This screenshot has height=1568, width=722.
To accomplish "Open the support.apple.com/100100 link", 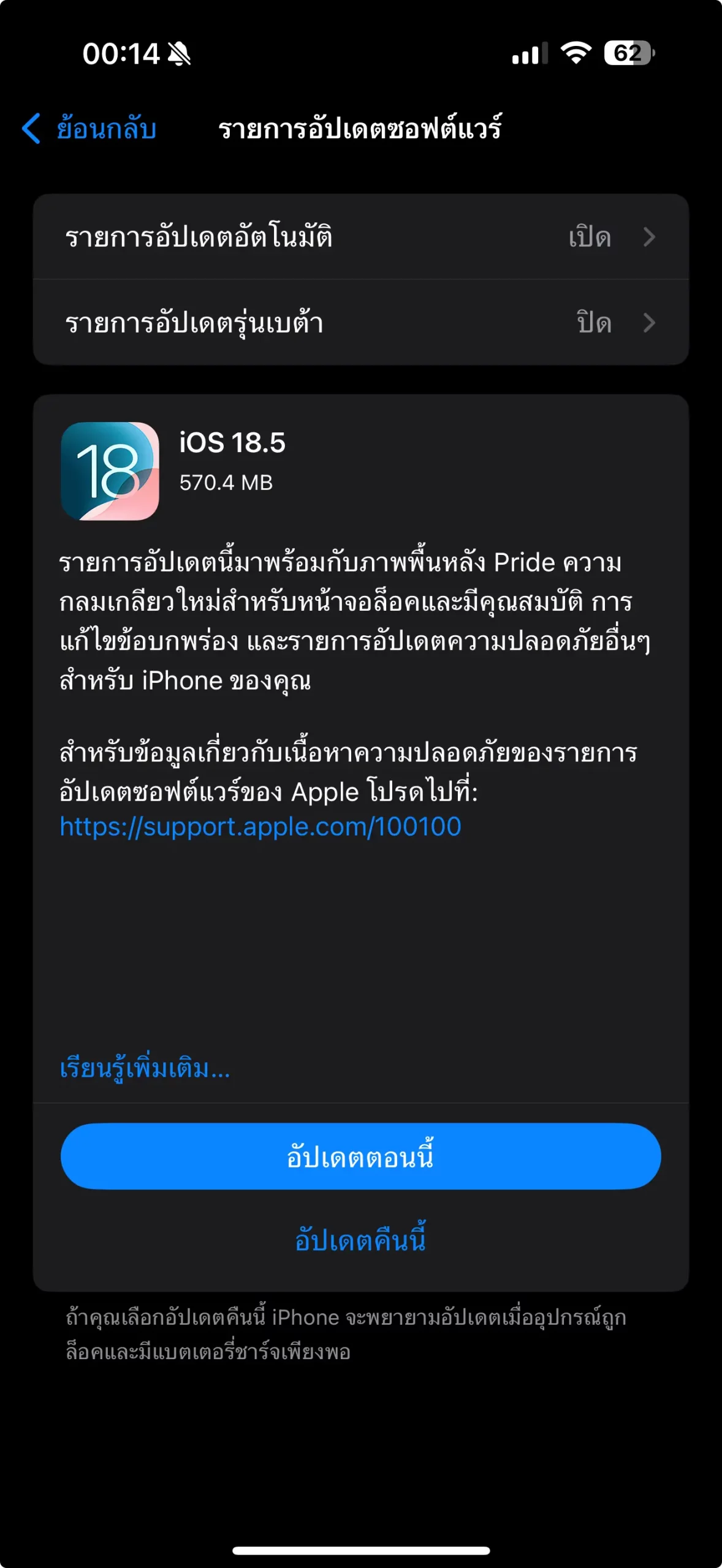I will click(x=260, y=827).
